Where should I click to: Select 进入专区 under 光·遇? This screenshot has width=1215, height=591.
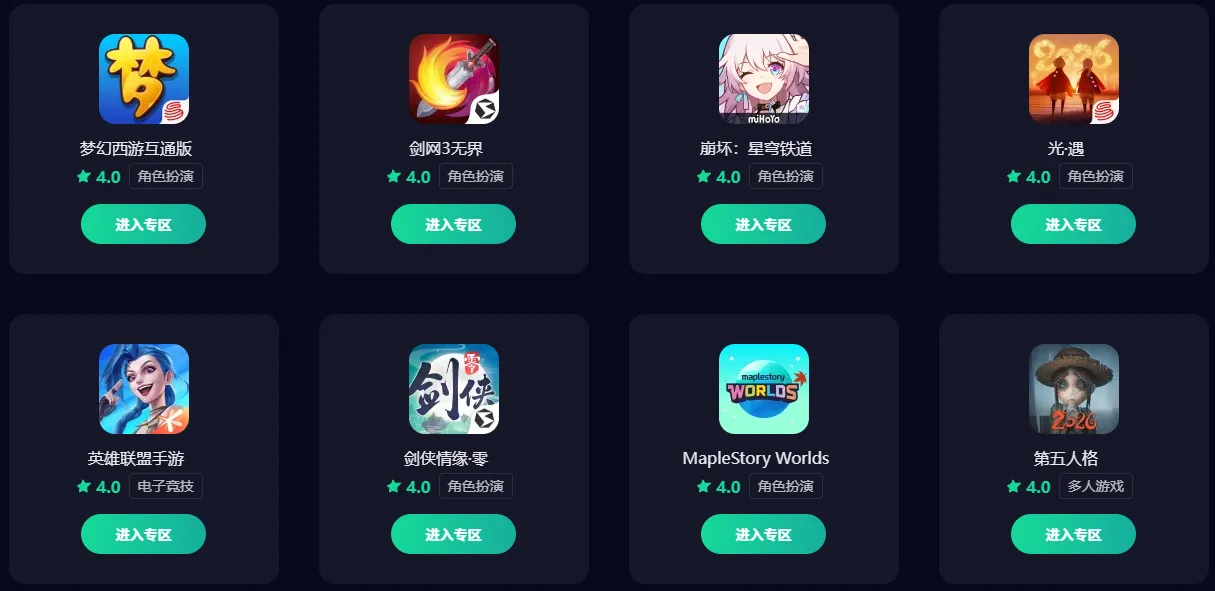pyautogui.click(x=1073, y=224)
